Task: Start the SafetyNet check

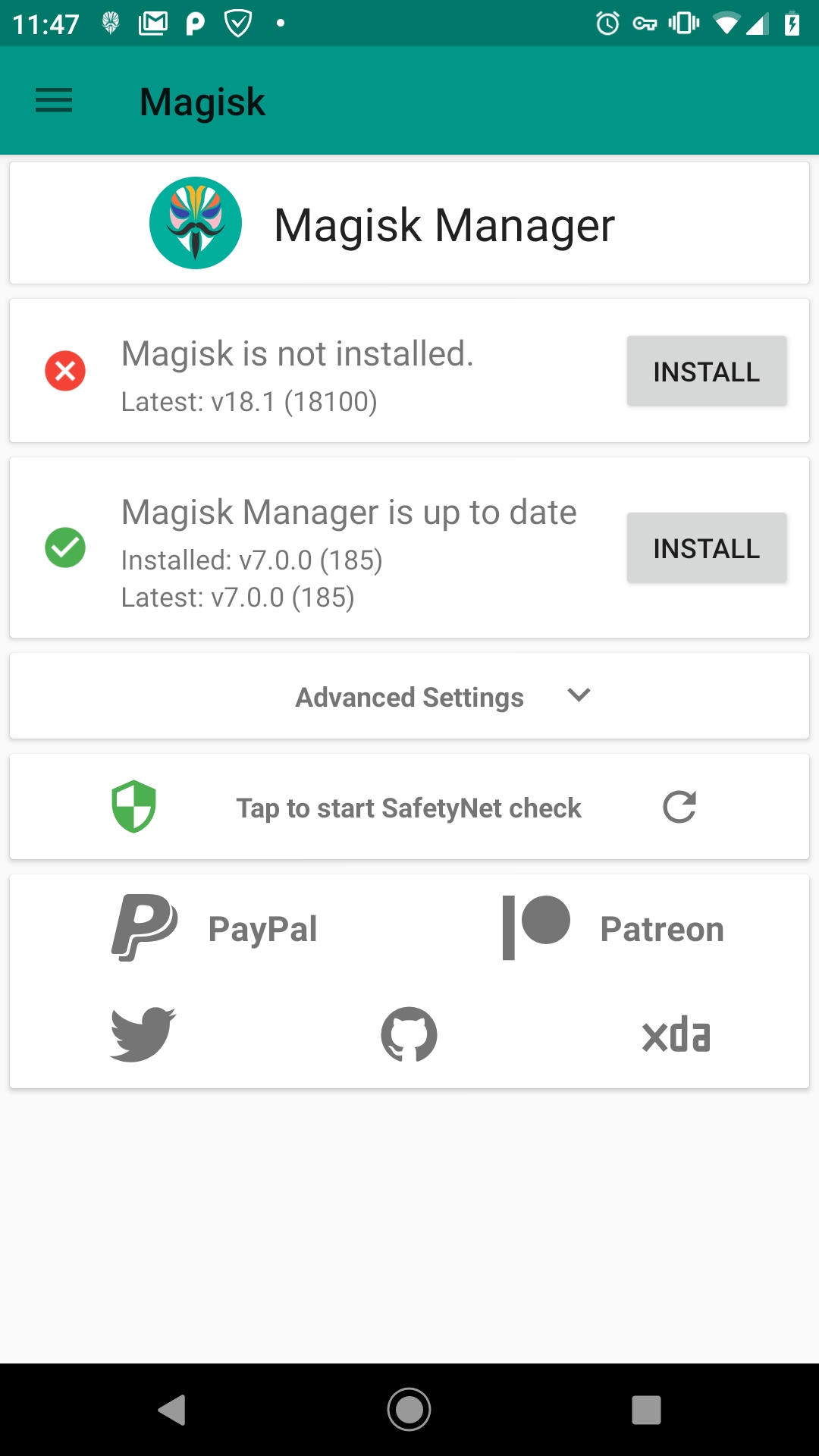Action: pos(409,808)
